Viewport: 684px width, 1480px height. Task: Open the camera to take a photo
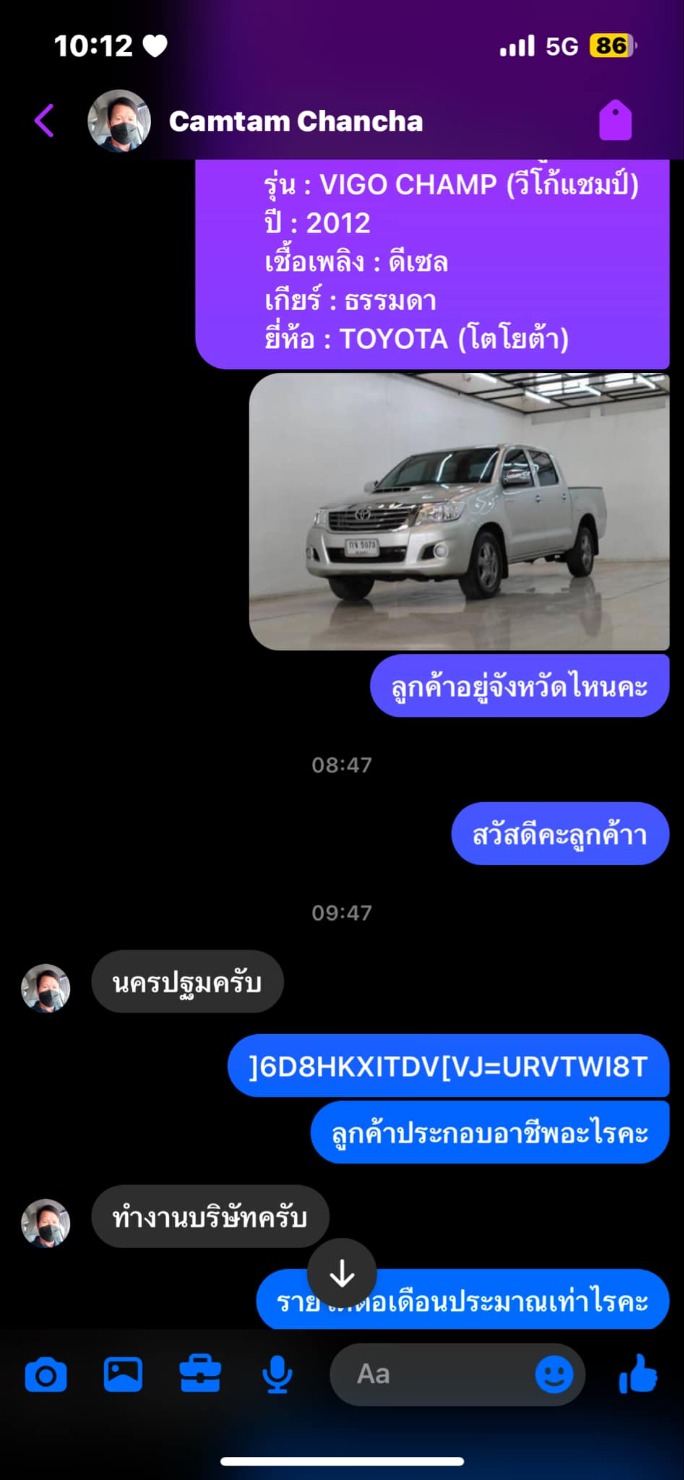[46, 1375]
